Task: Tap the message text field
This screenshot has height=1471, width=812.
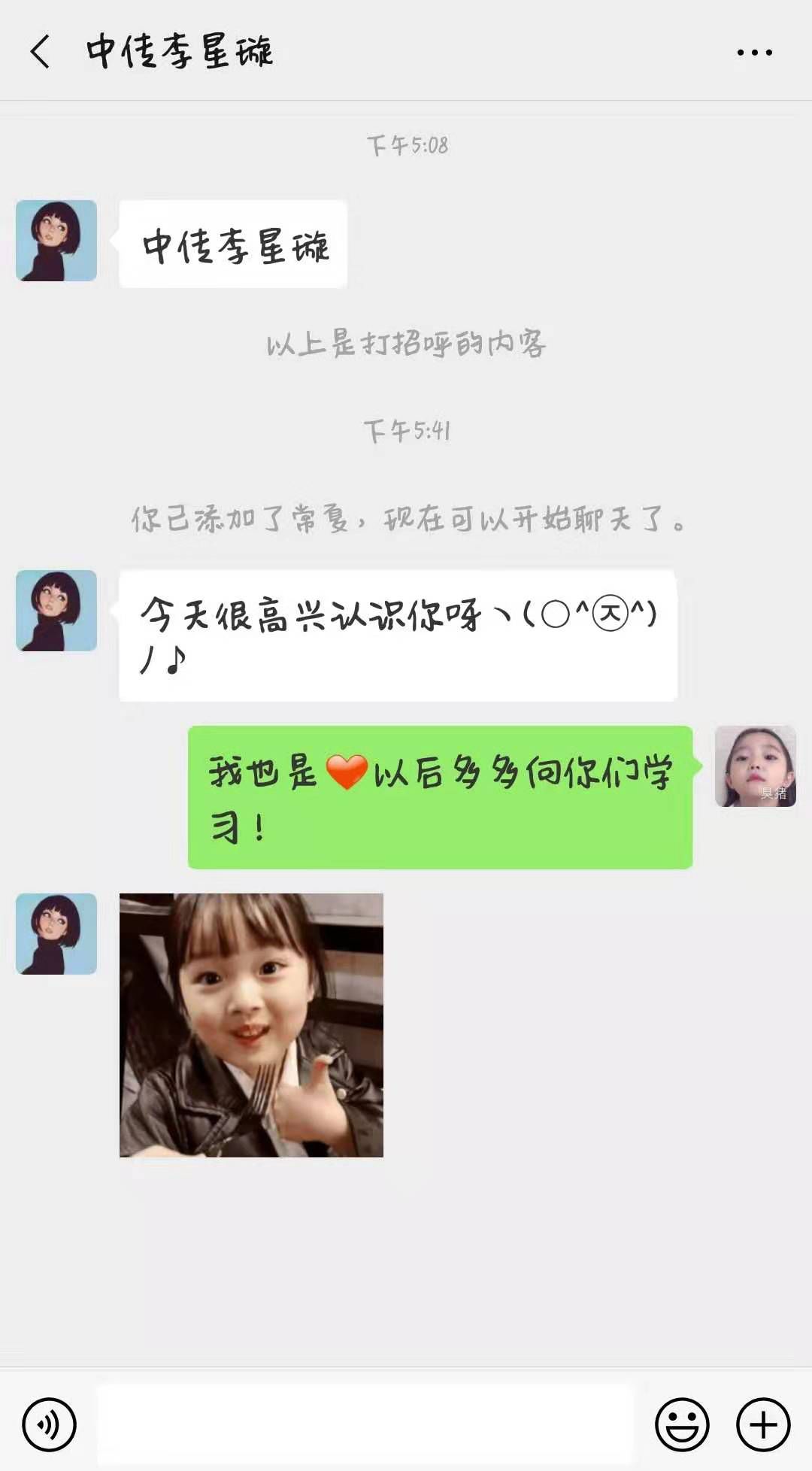Action: pos(365,1424)
